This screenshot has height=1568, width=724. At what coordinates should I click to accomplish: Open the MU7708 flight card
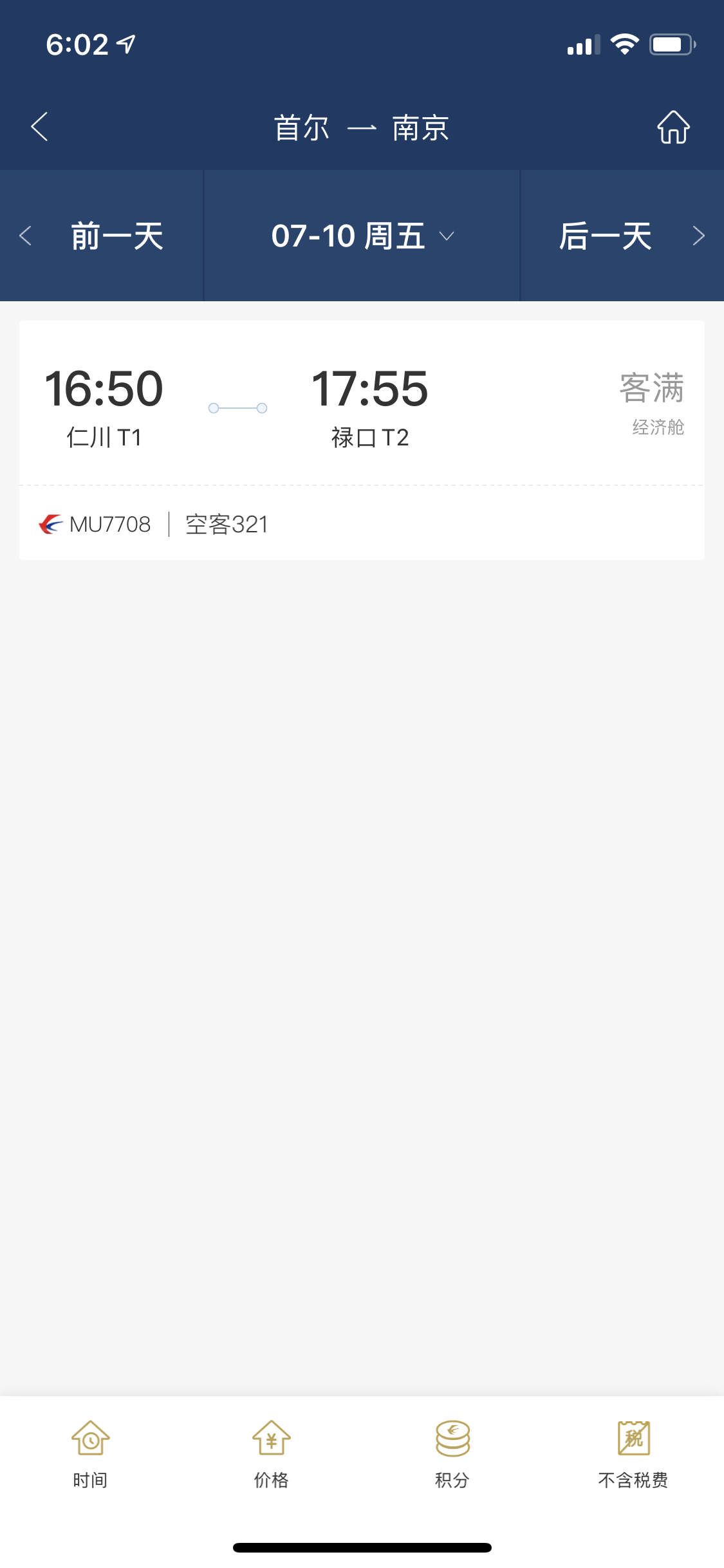pyautogui.click(x=362, y=440)
